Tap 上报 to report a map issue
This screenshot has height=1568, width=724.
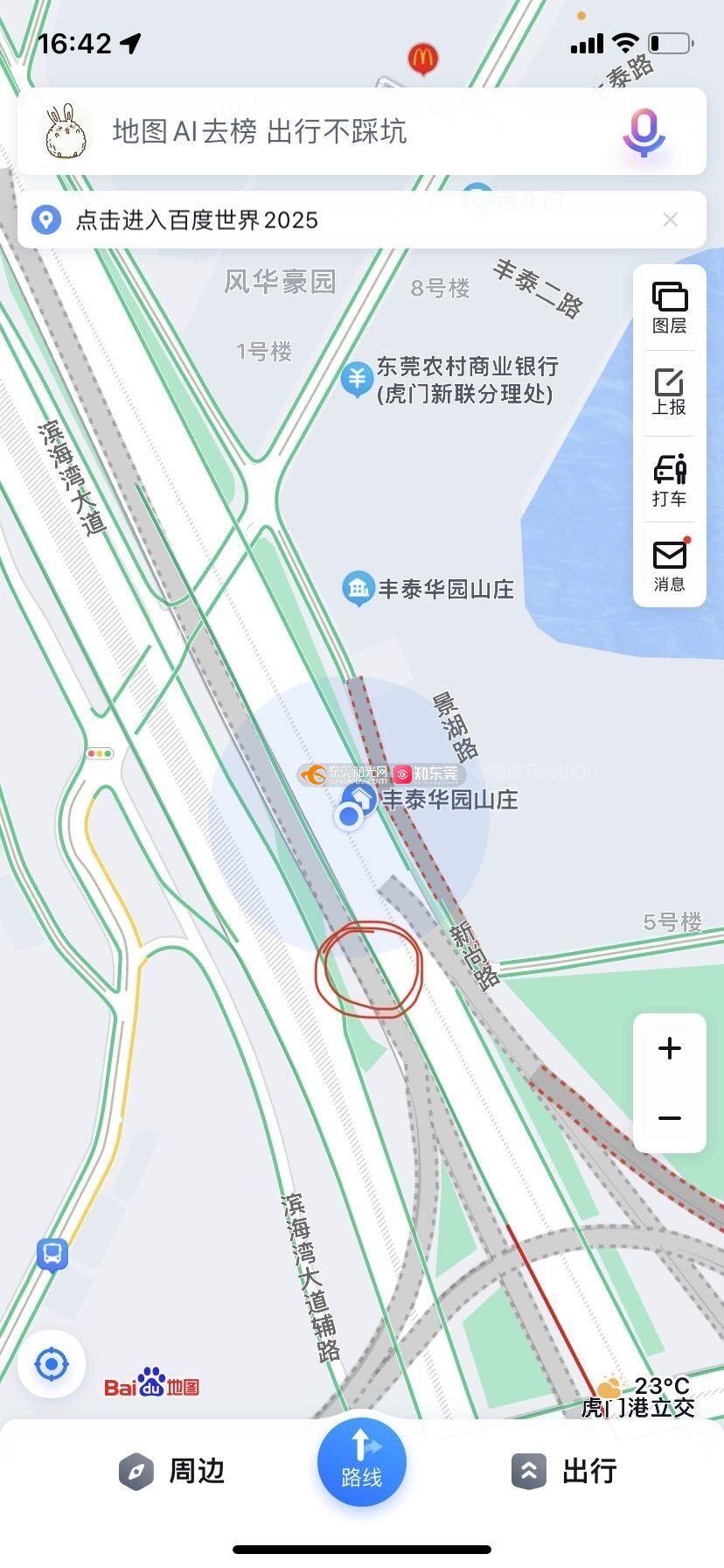(x=670, y=392)
